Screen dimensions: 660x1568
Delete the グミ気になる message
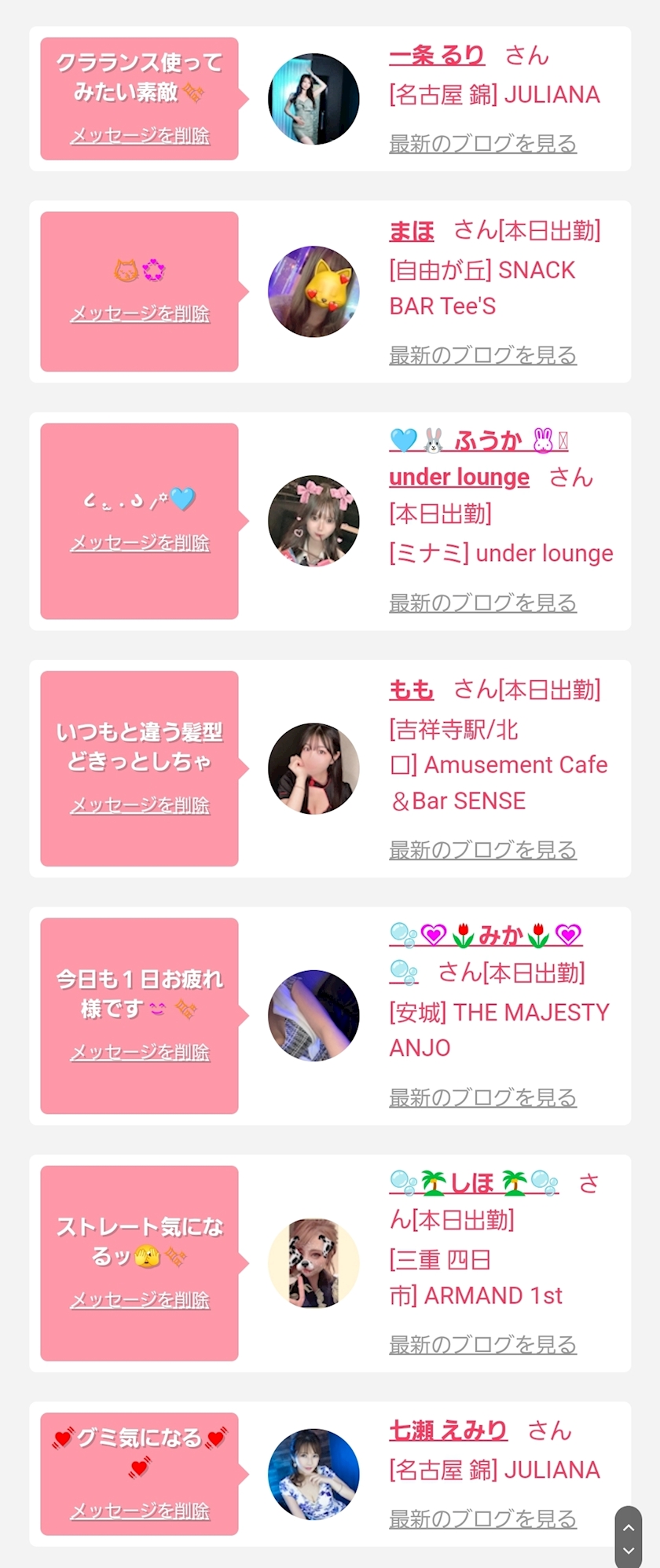click(140, 1511)
